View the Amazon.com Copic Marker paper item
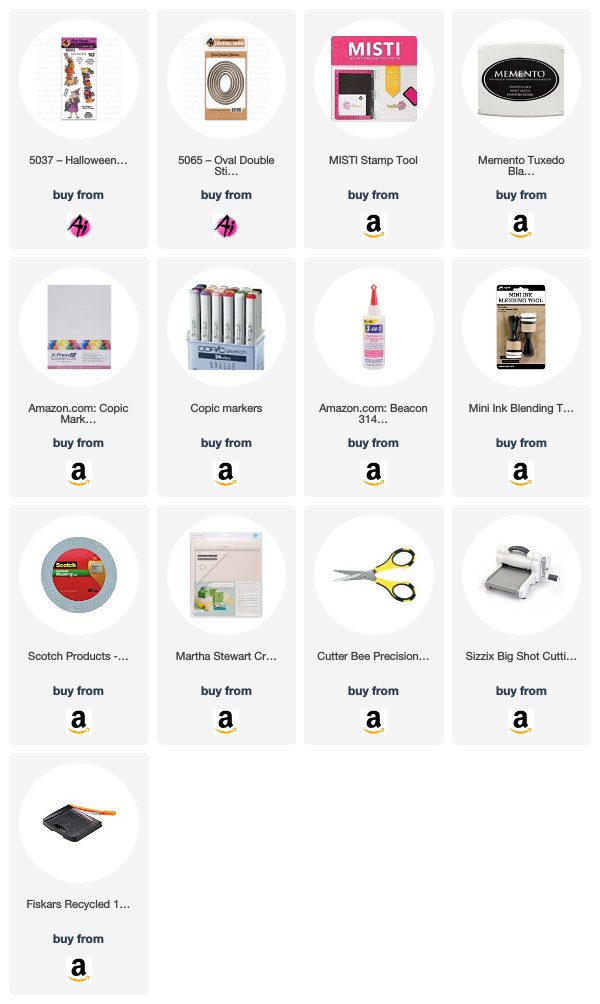The image size is (600, 1004). point(79,327)
